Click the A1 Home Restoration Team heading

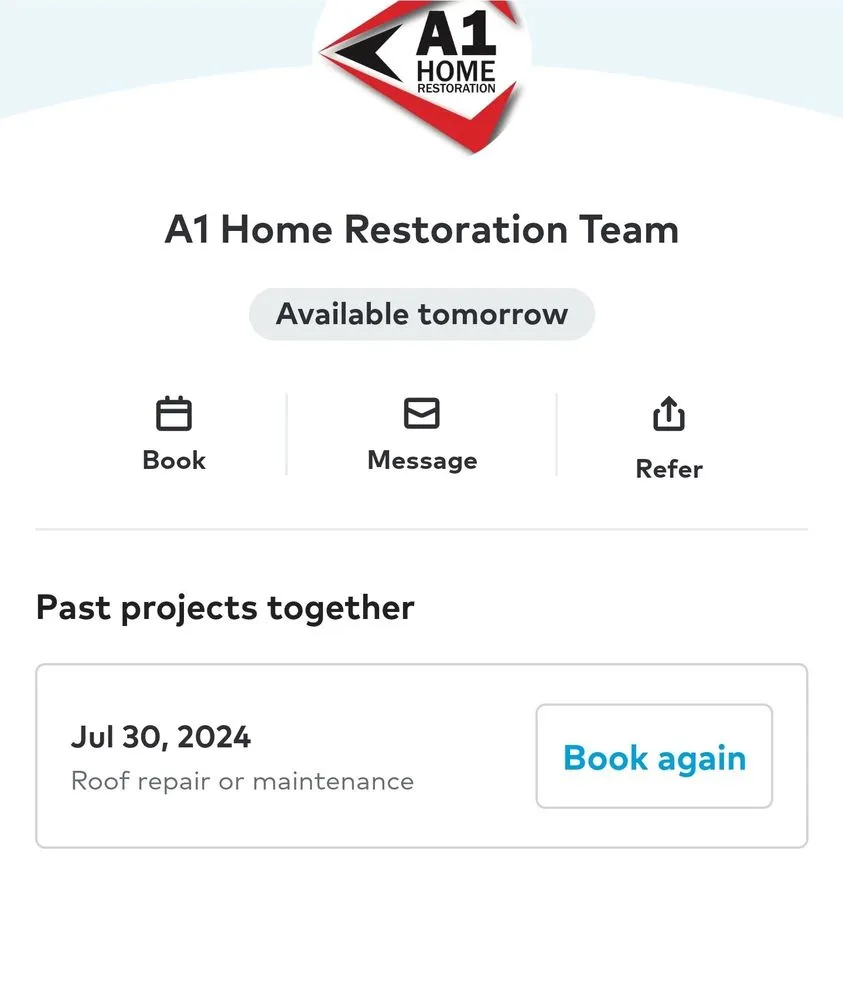point(421,229)
